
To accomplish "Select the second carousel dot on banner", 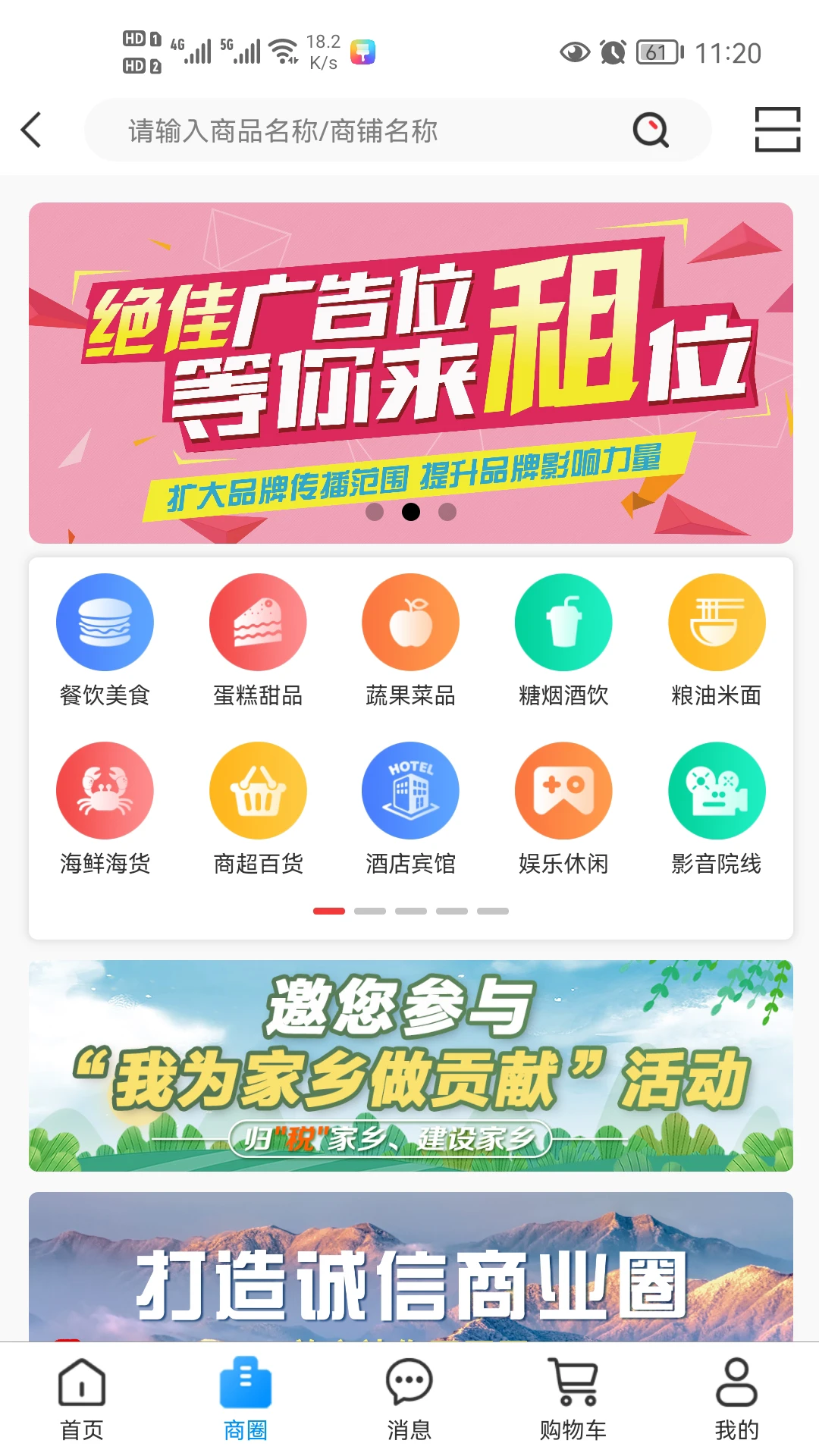I will coord(412,513).
